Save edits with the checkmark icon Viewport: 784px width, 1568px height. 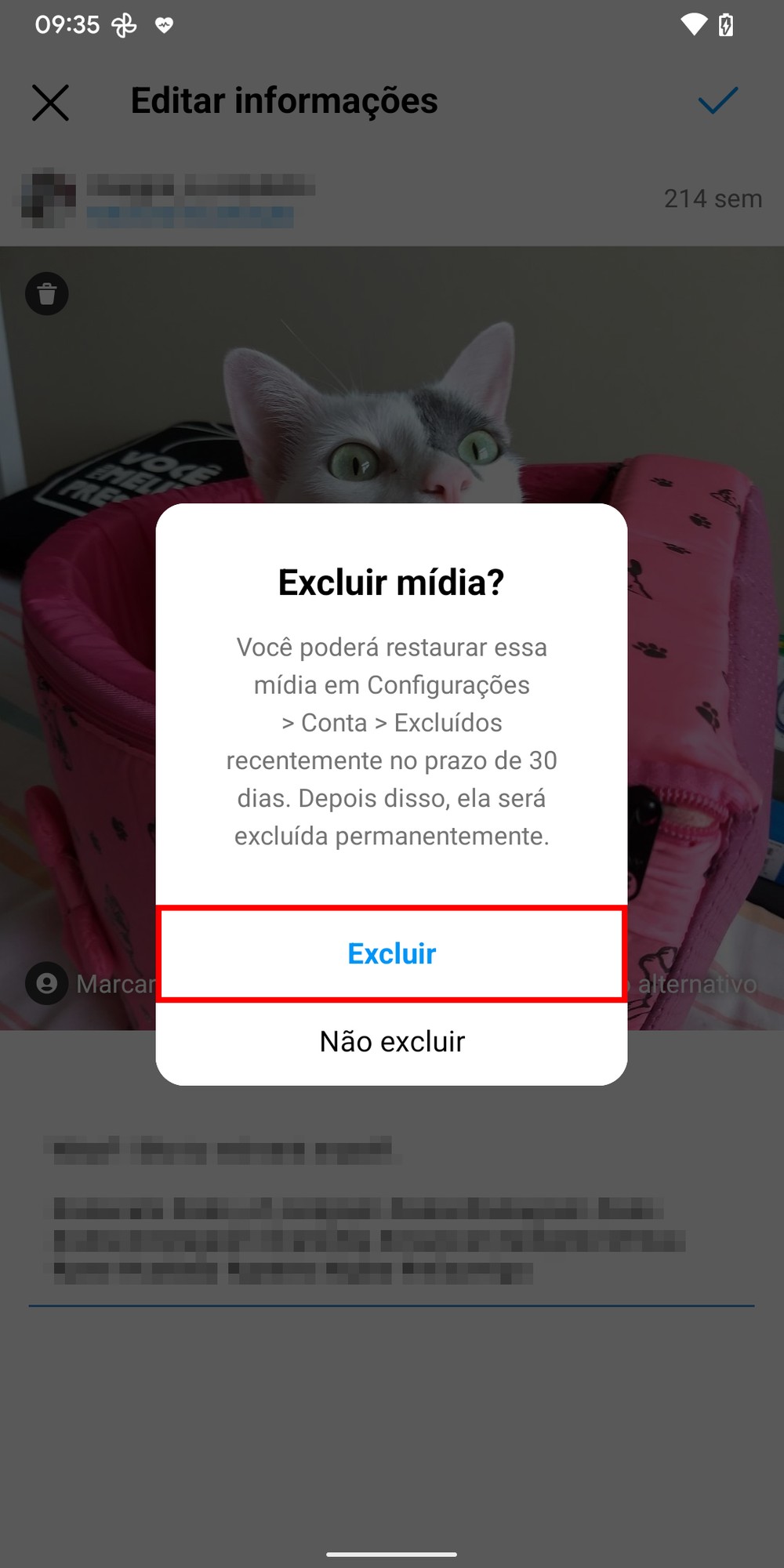(717, 101)
